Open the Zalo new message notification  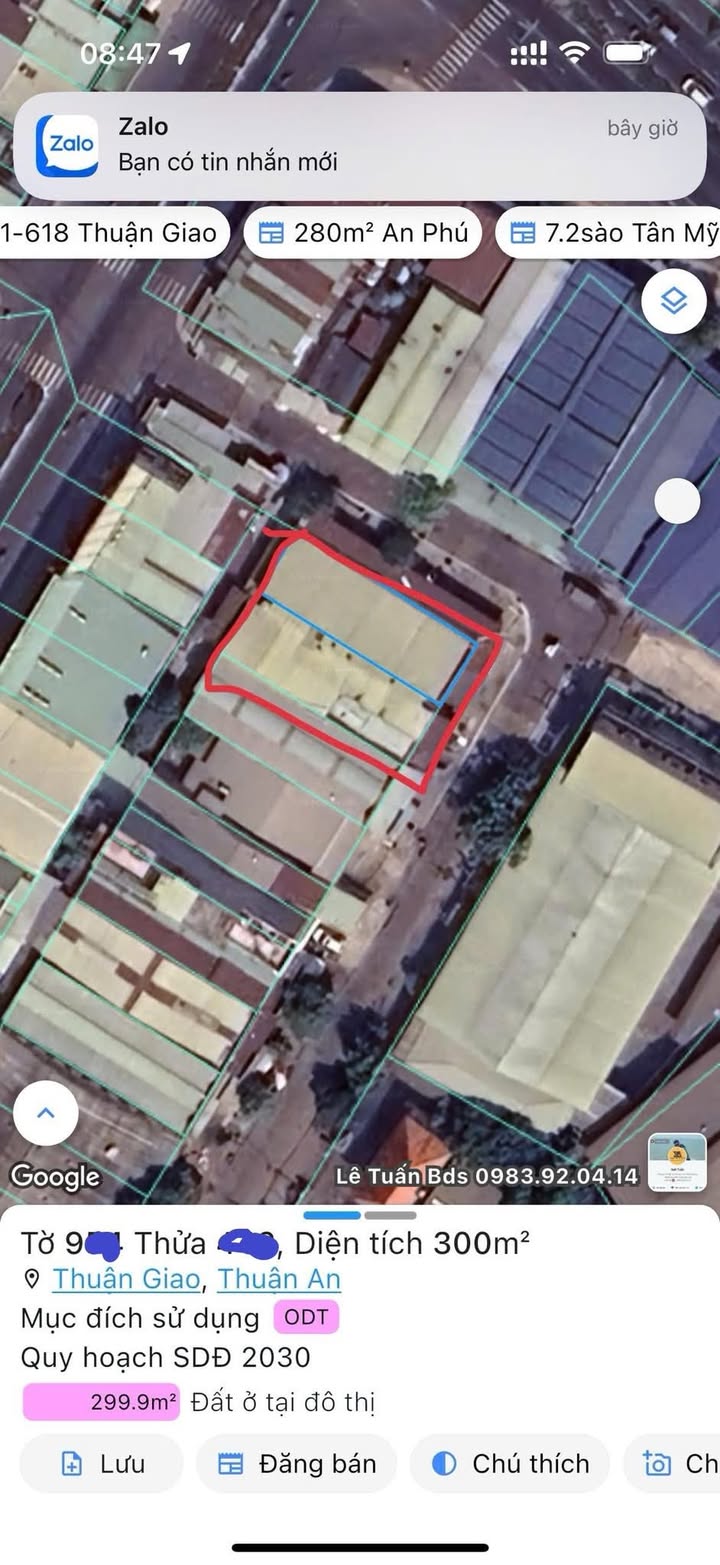pyautogui.click(x=360, y=145)
